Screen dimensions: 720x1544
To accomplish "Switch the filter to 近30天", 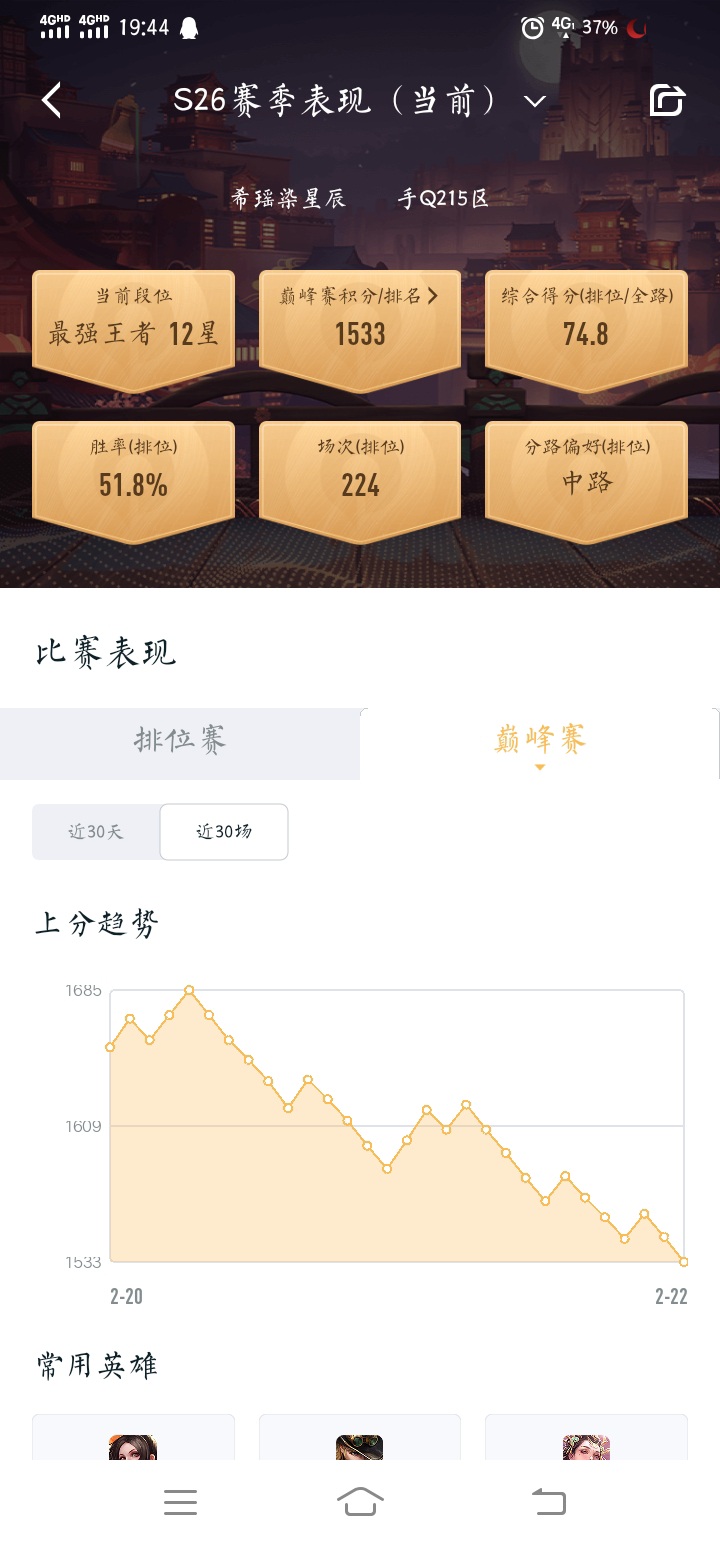I will [96, 832].
